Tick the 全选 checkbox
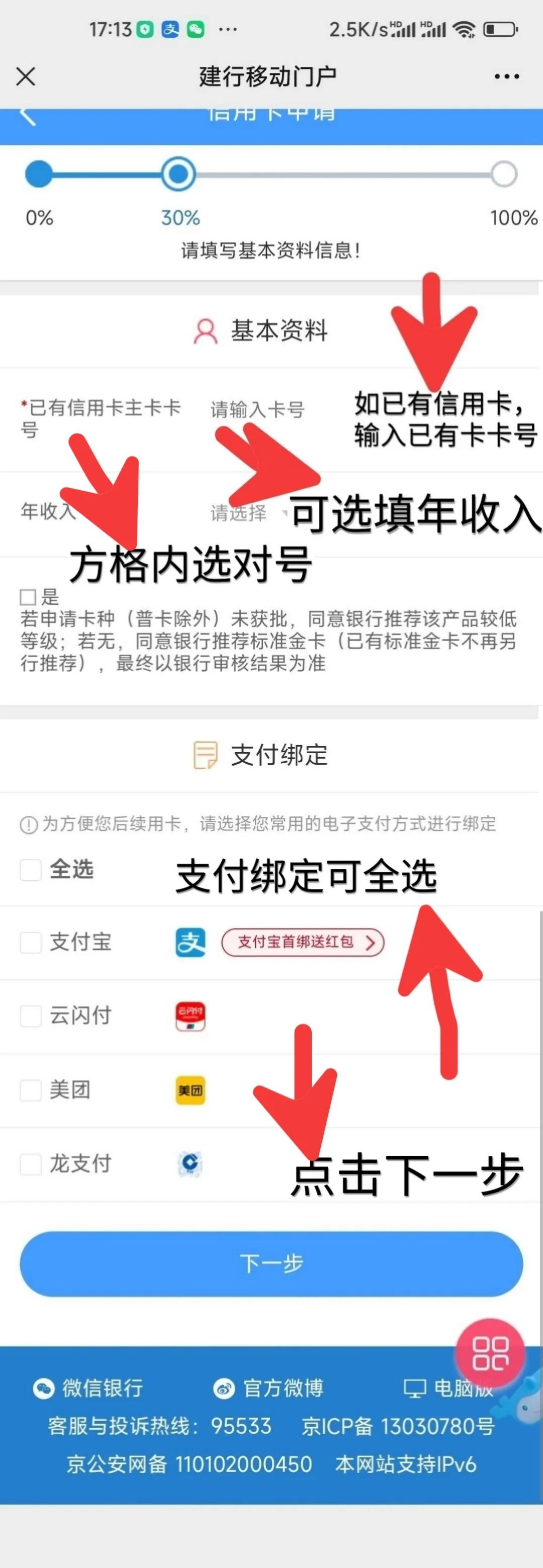This screenshot has width=543, height=1568. [31, 870]
